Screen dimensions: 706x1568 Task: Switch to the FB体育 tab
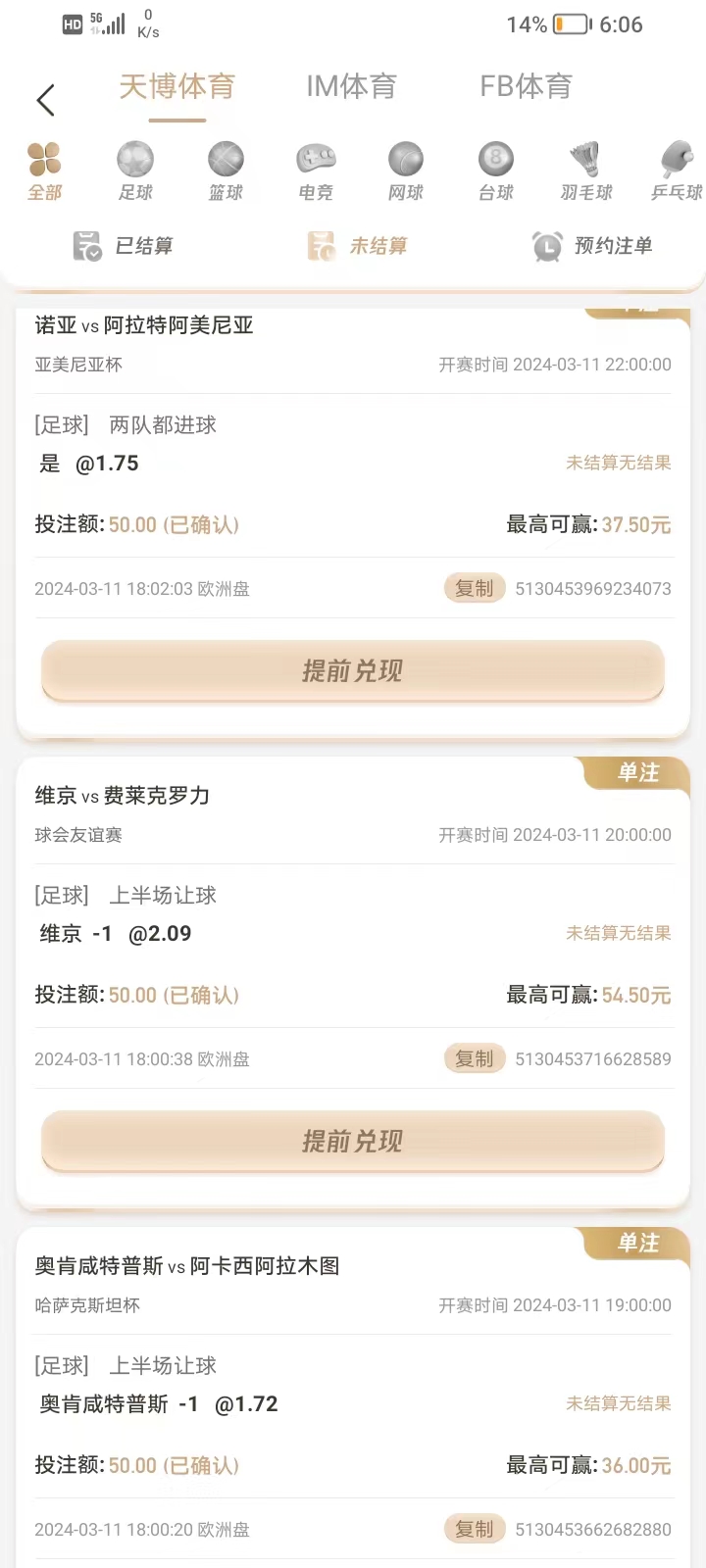click(x=526, y=87)
